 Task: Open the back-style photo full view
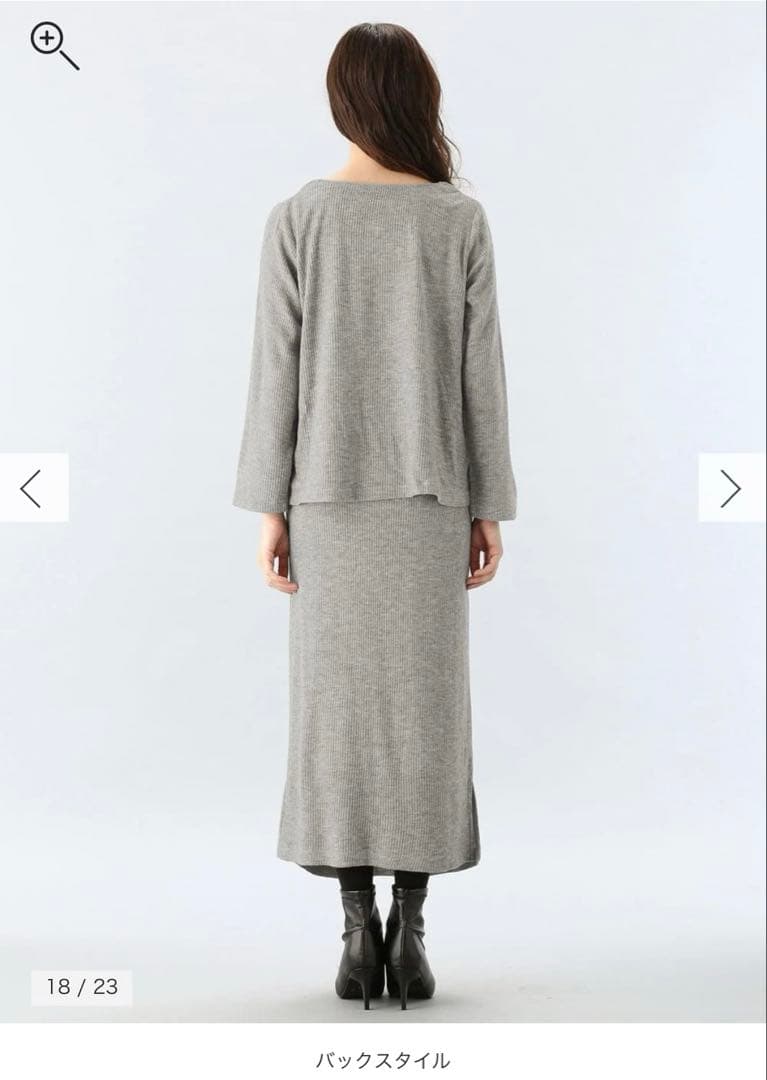(x=383, y=520)
